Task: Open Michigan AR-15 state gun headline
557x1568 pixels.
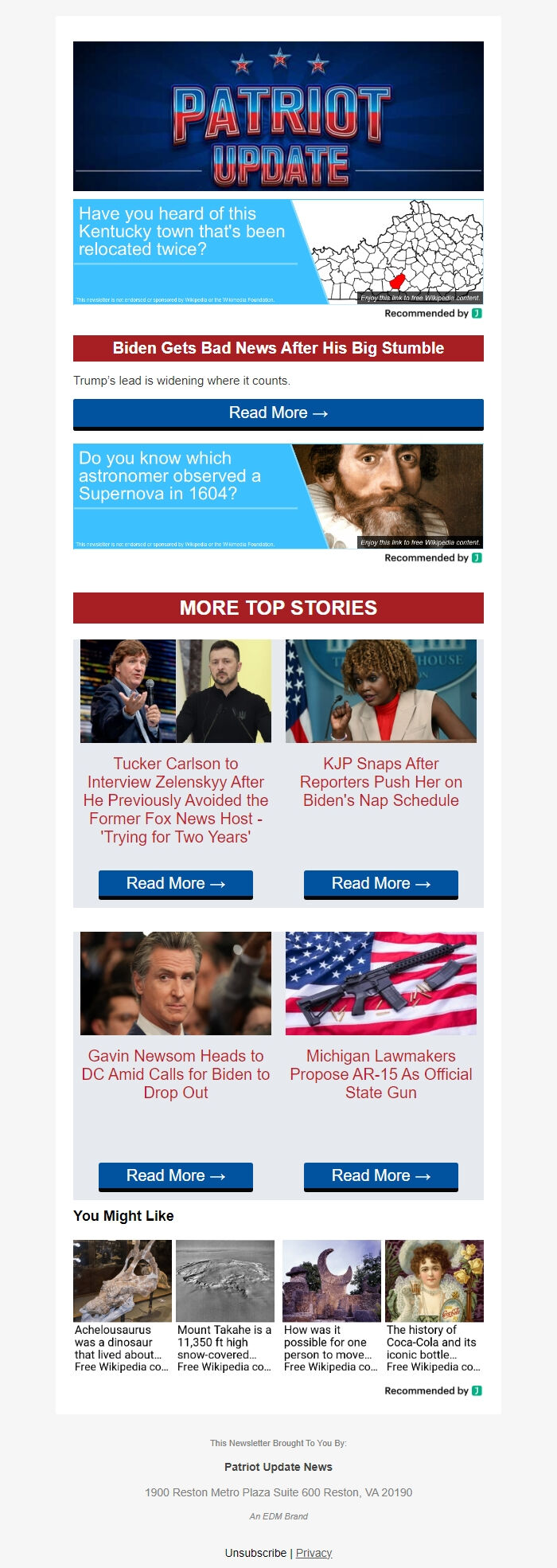Action: coord(380,1073)
